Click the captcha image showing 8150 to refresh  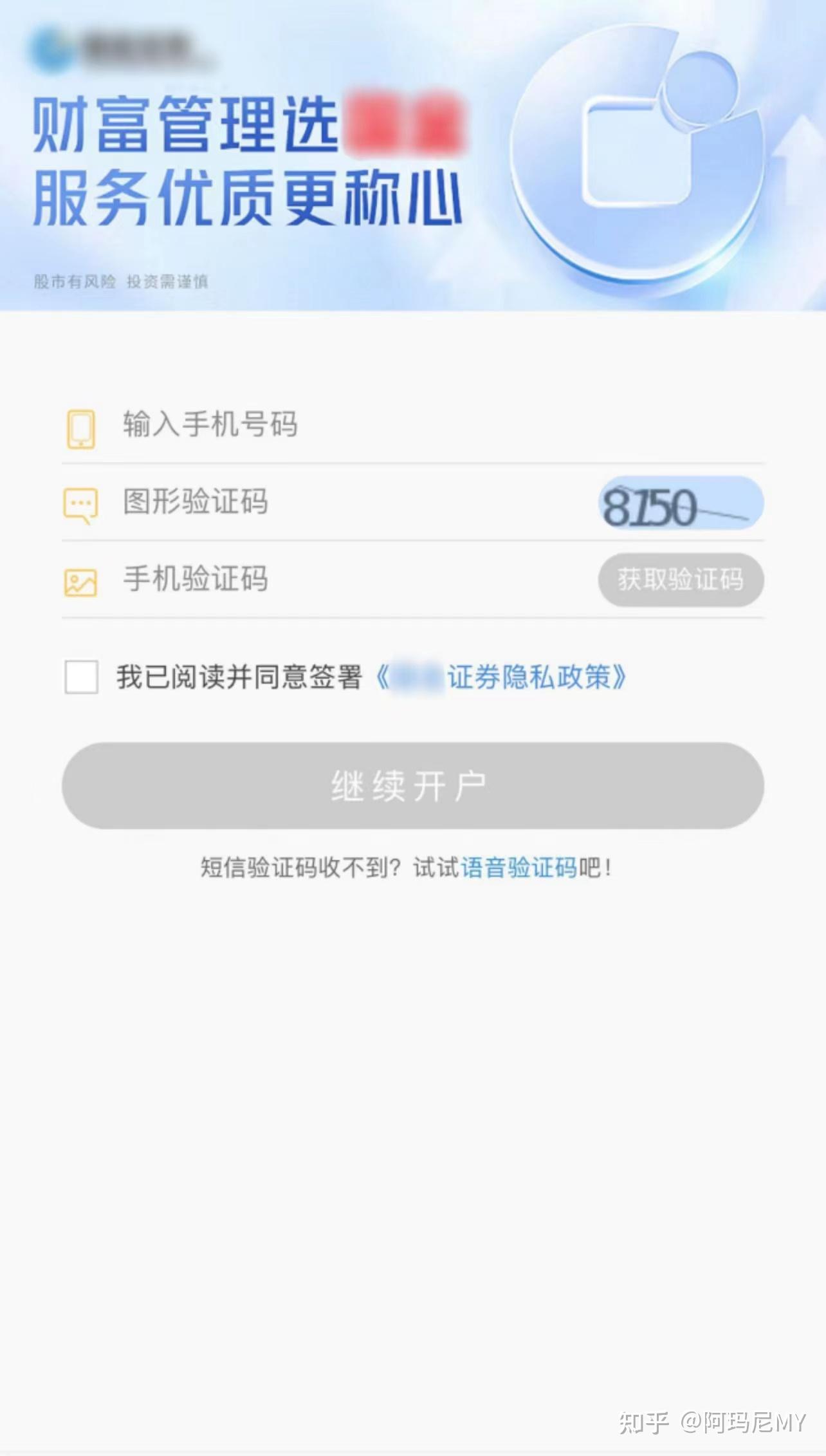(x=682, y=504)
